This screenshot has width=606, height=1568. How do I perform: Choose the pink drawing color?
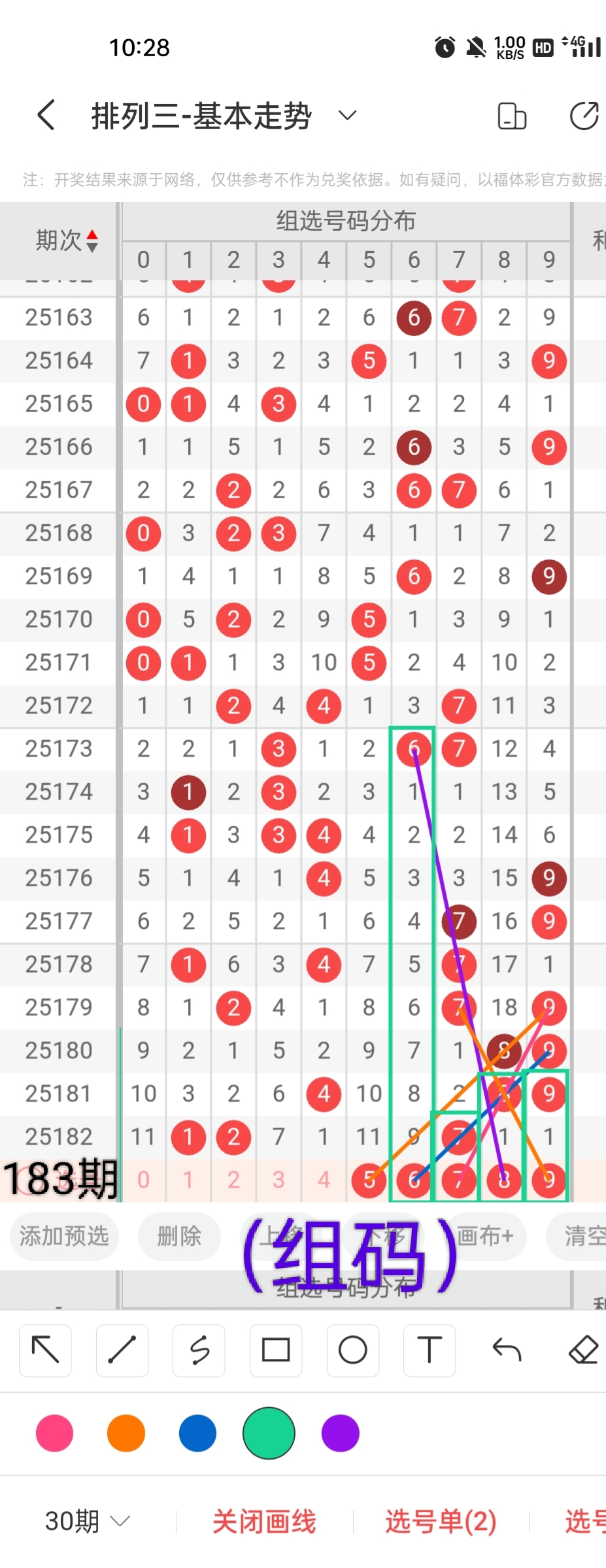(x=55, y=1433)
